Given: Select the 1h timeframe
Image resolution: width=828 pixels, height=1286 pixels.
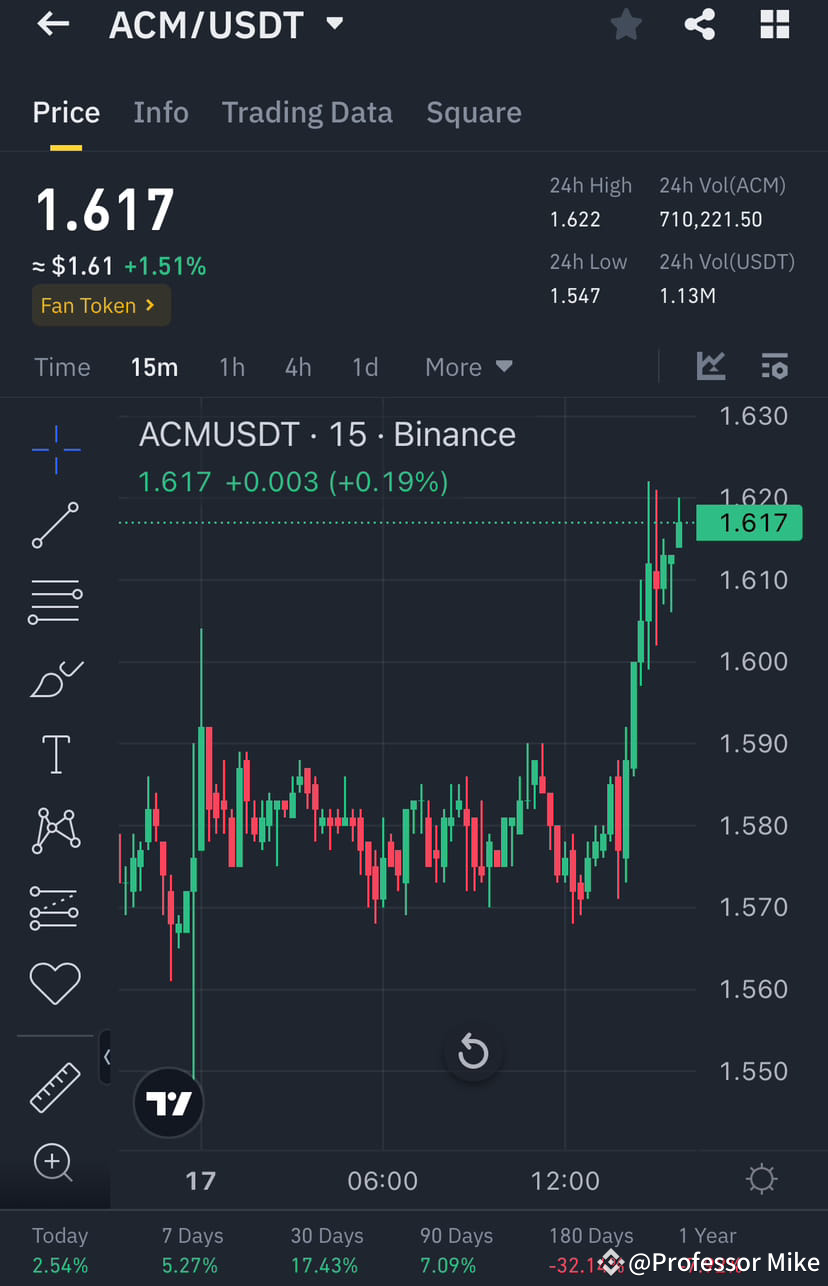Looking at the screenshot, I should [x=232, y=366].
